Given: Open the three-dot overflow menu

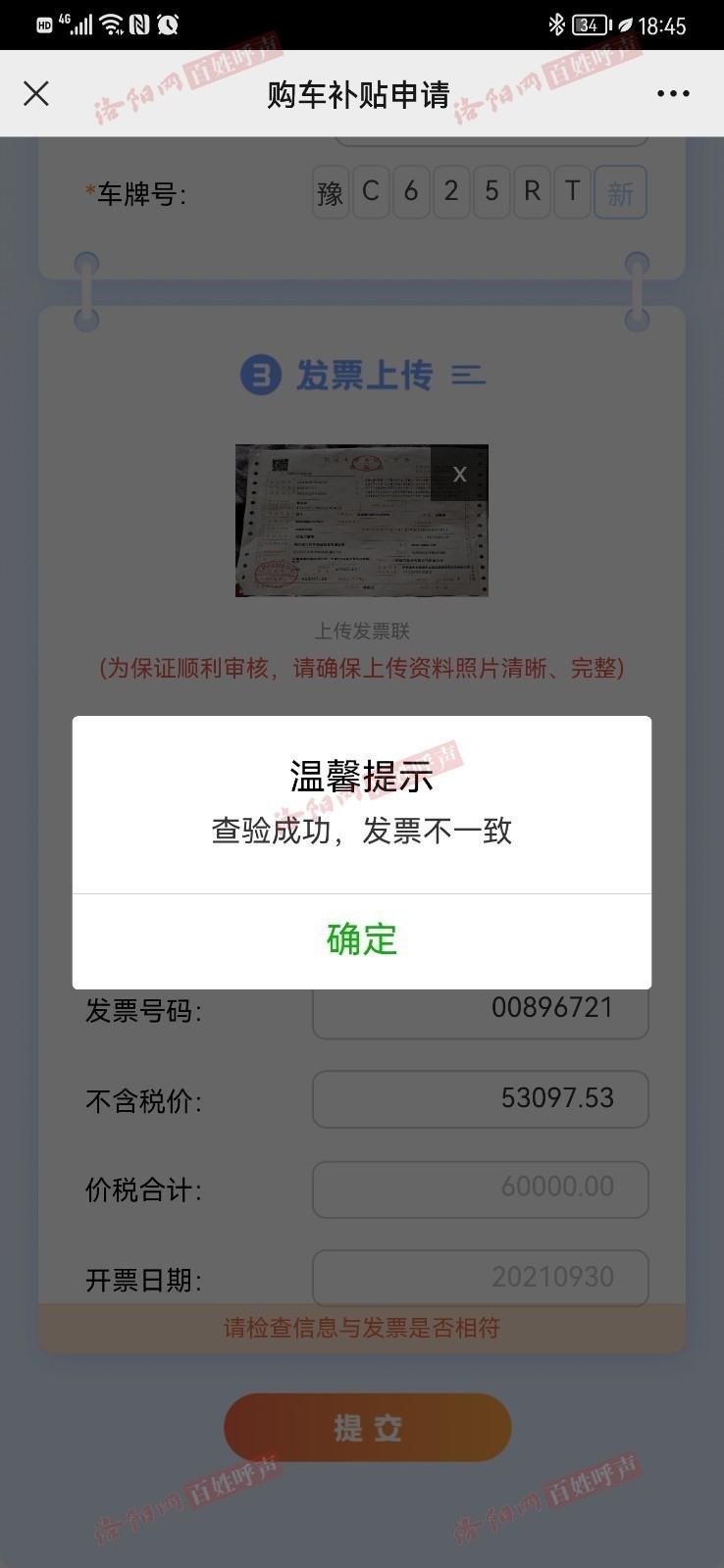Looking at the screenshot, I should (x=673, y=94).
